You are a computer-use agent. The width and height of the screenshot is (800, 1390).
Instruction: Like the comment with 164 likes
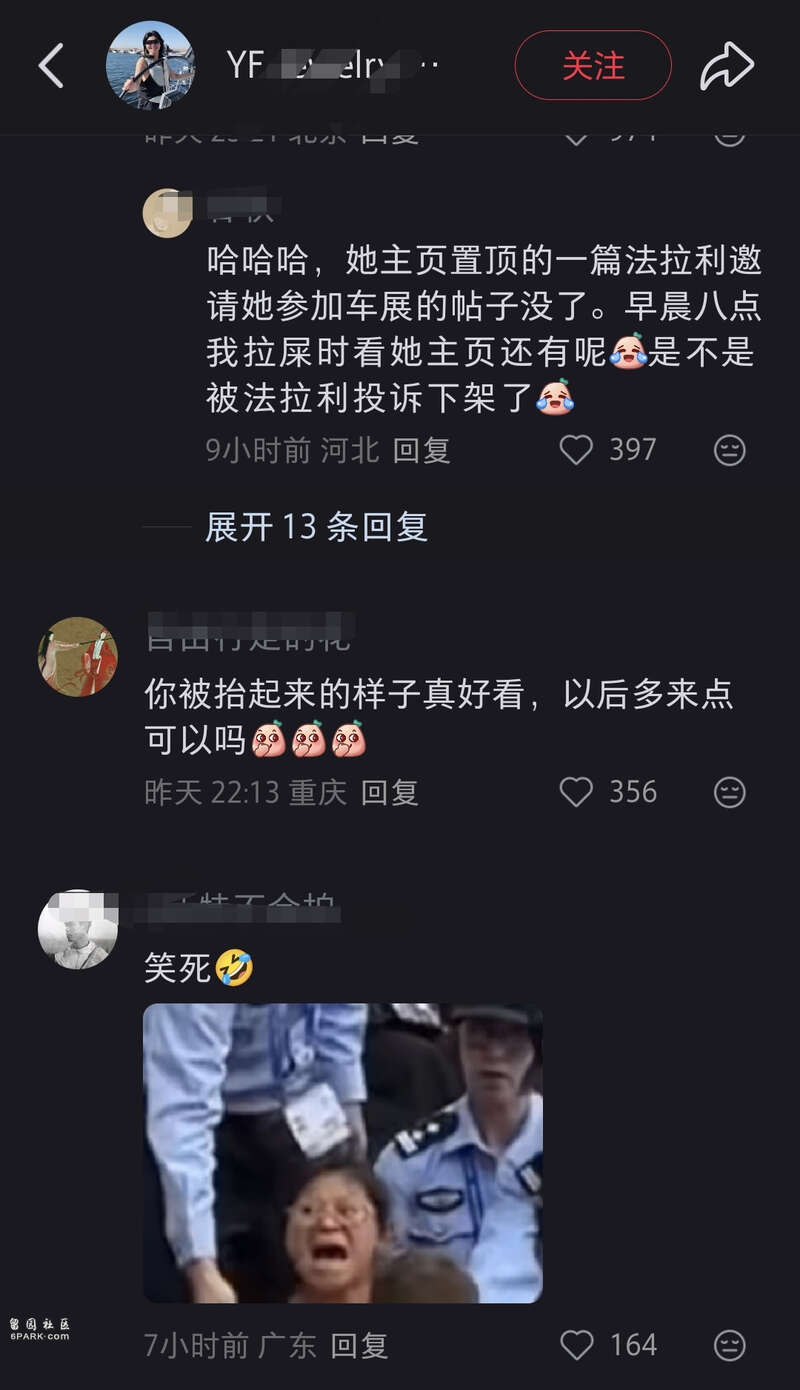coord(576,1345)
